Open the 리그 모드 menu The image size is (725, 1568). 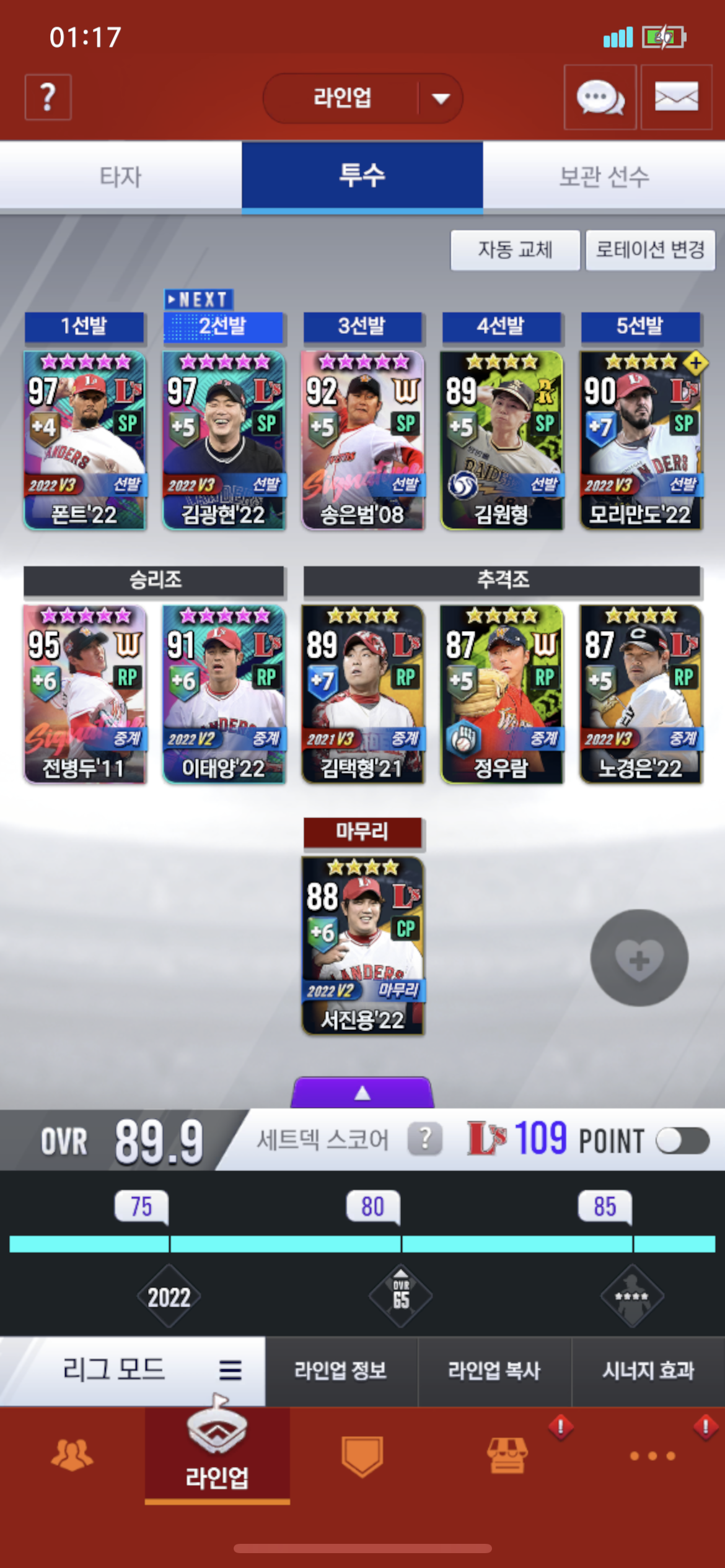click(133, 1369)
